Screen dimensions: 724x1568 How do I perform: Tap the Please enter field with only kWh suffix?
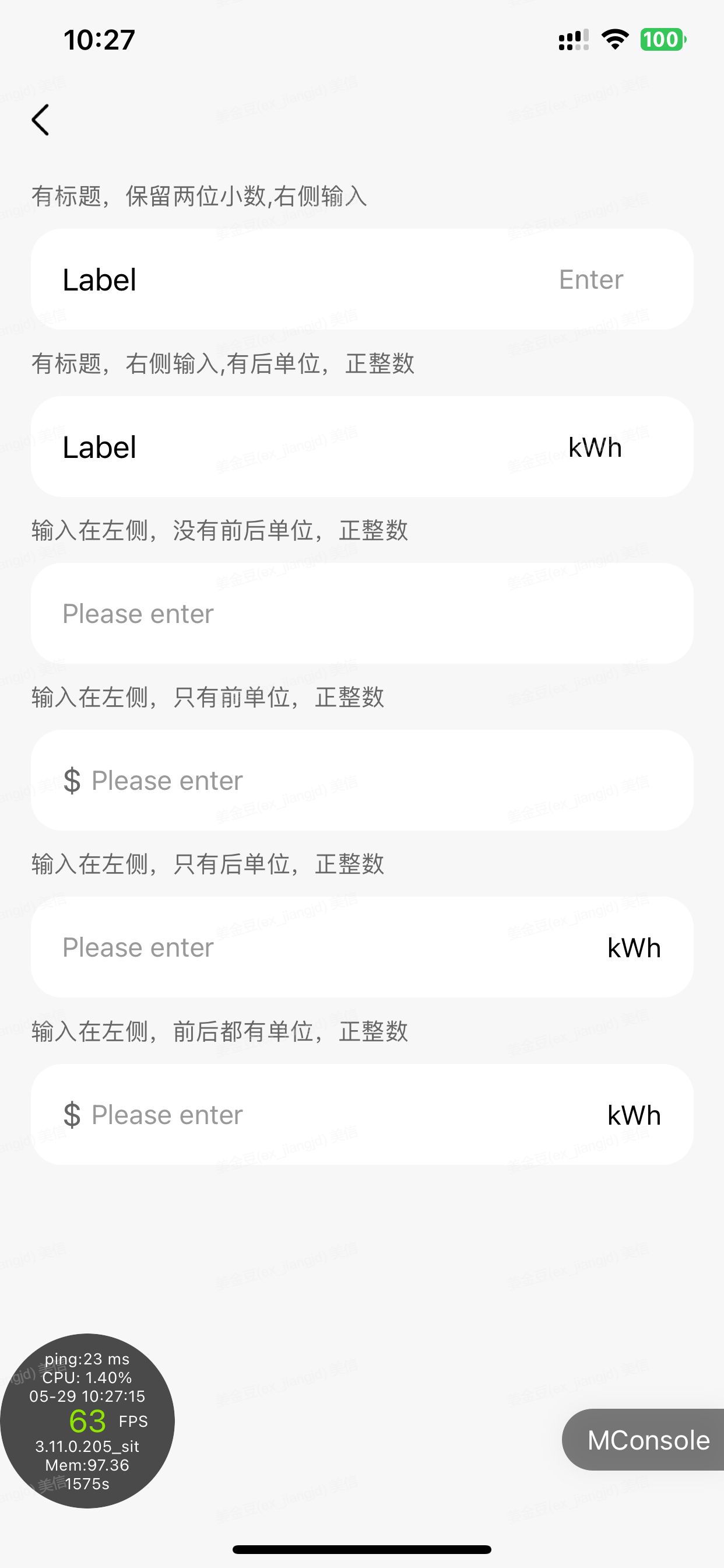362,947
